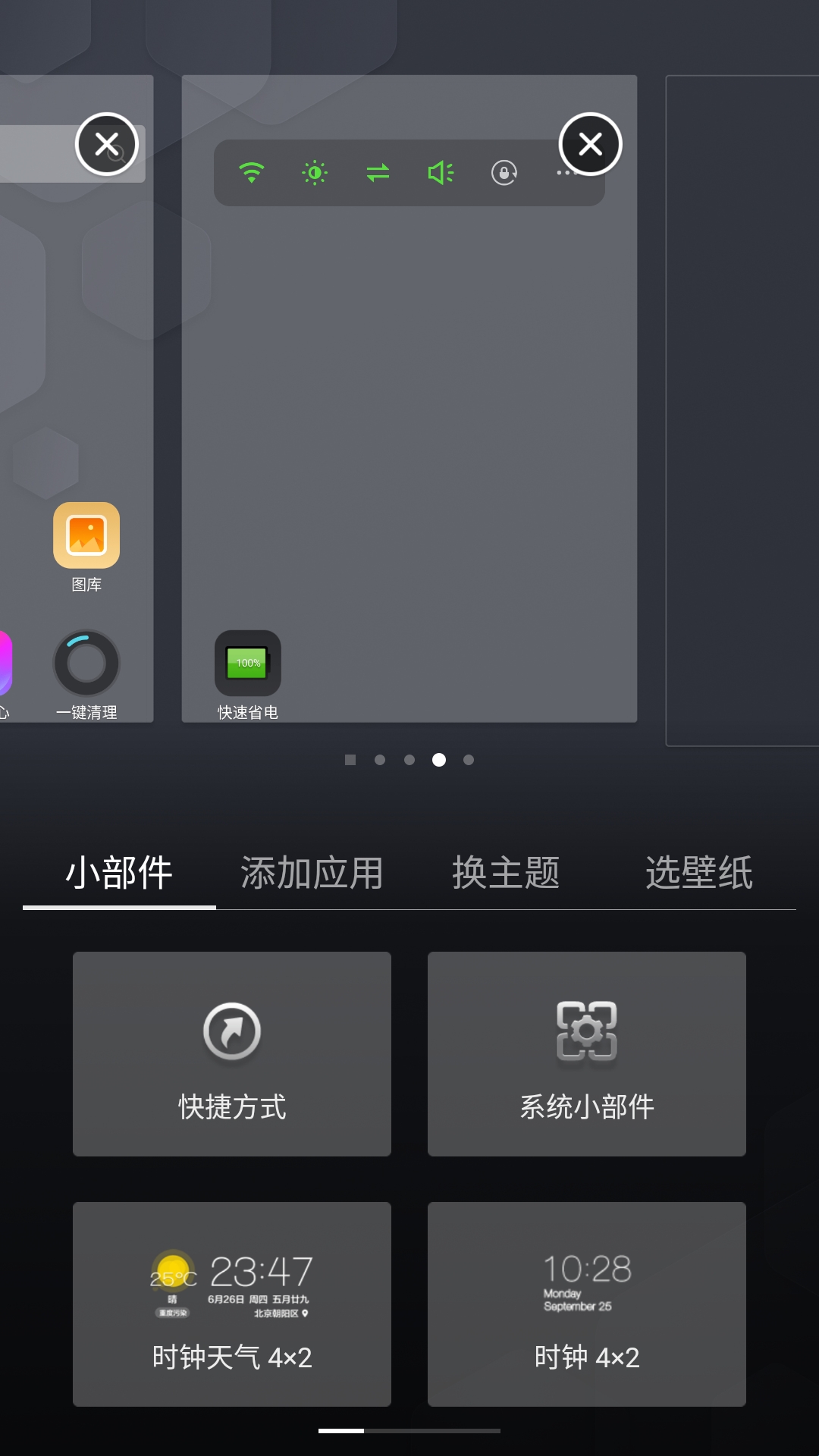The image size is (819, 1456).
Task: Open the 选壁纸 tab
Action: tap(698, 872)
